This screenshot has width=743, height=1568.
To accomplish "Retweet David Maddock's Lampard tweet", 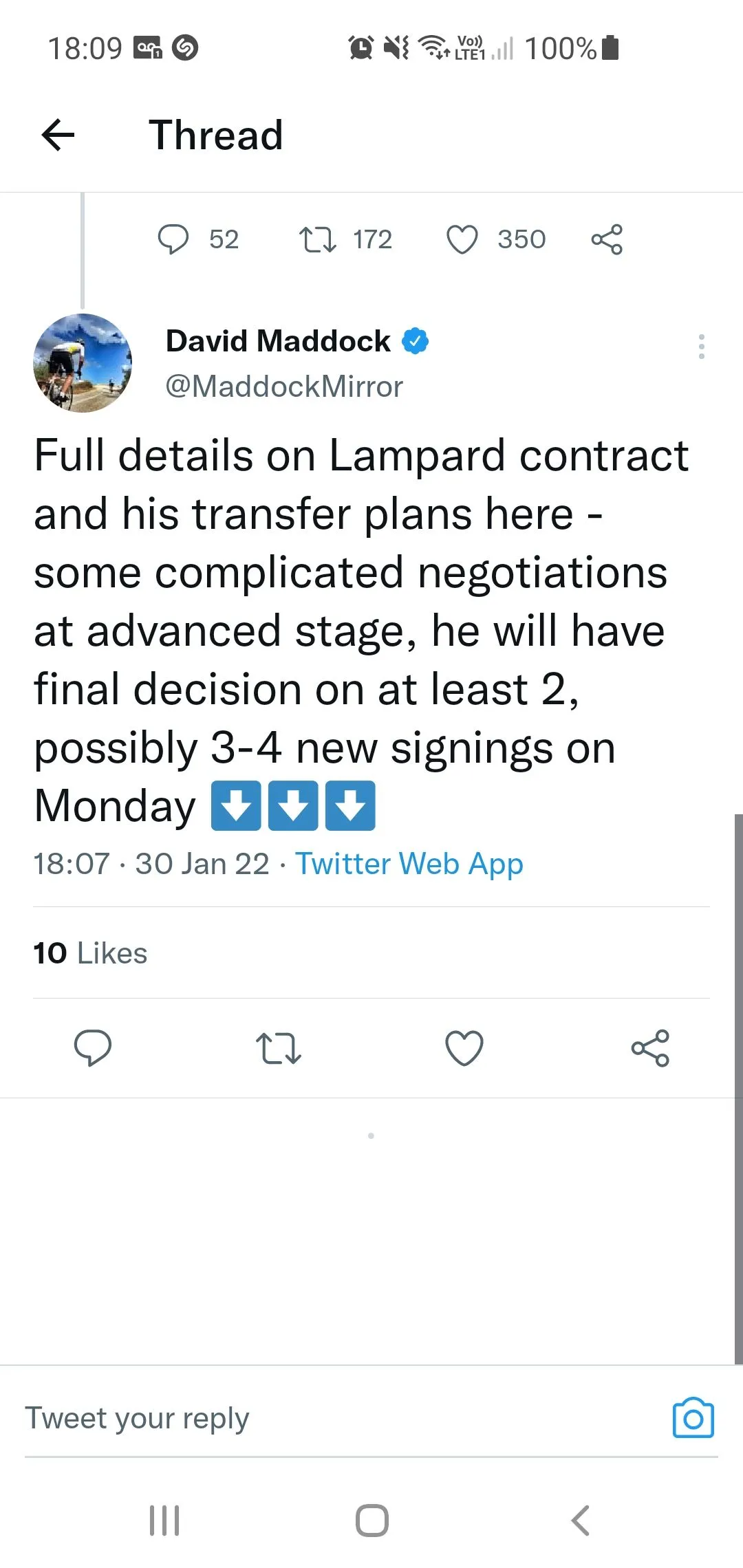I will pos(279,1048).
